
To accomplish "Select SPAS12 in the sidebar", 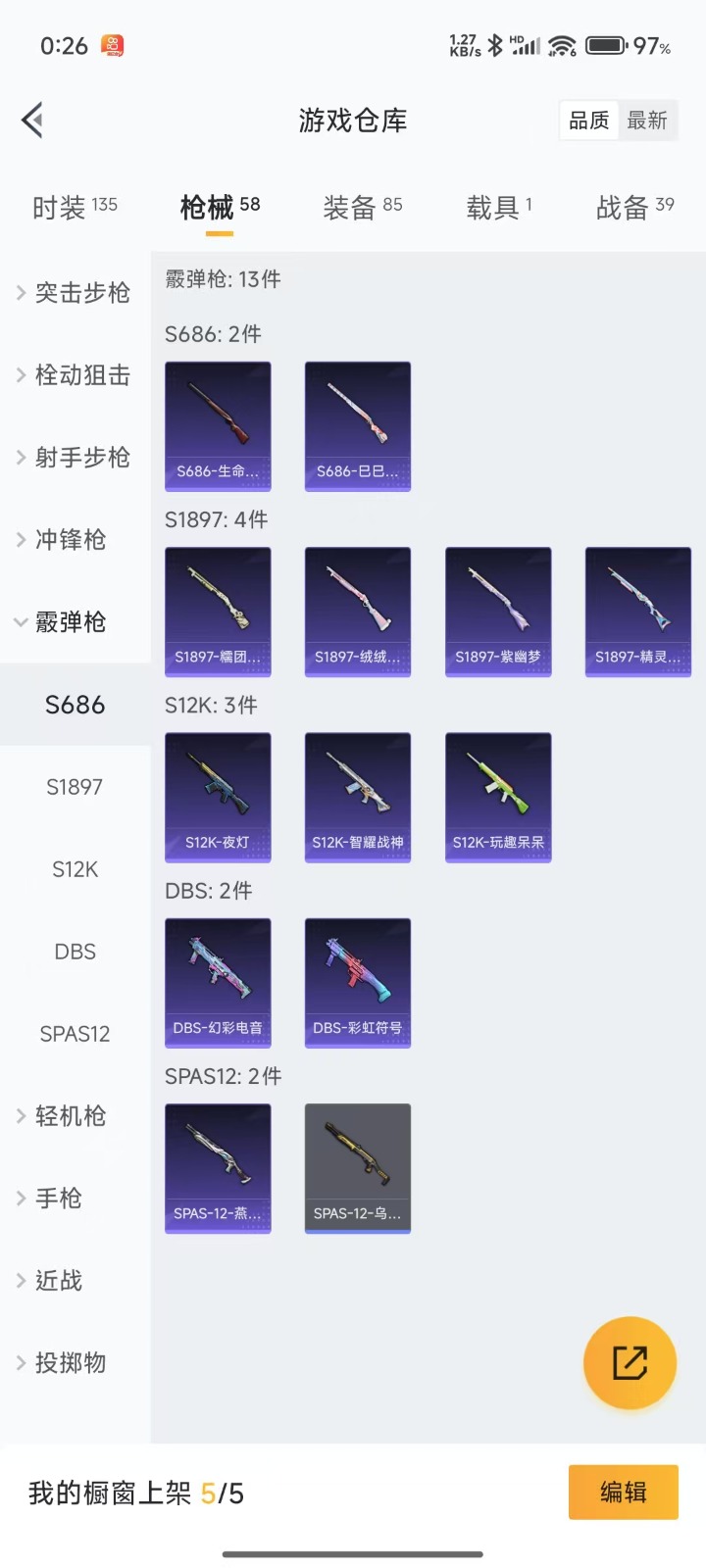I will (75, 1033).
